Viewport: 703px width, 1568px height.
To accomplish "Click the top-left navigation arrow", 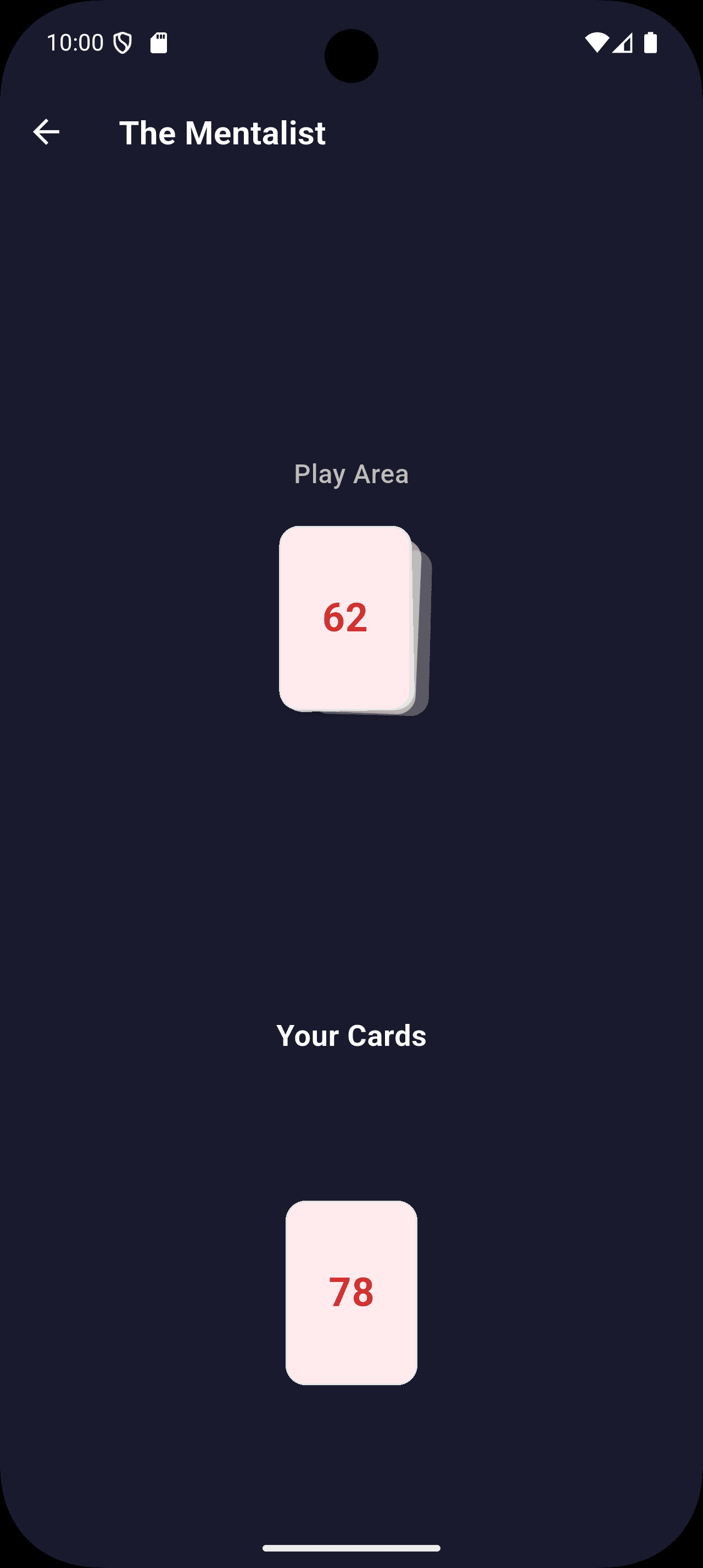I will [46, 133].
